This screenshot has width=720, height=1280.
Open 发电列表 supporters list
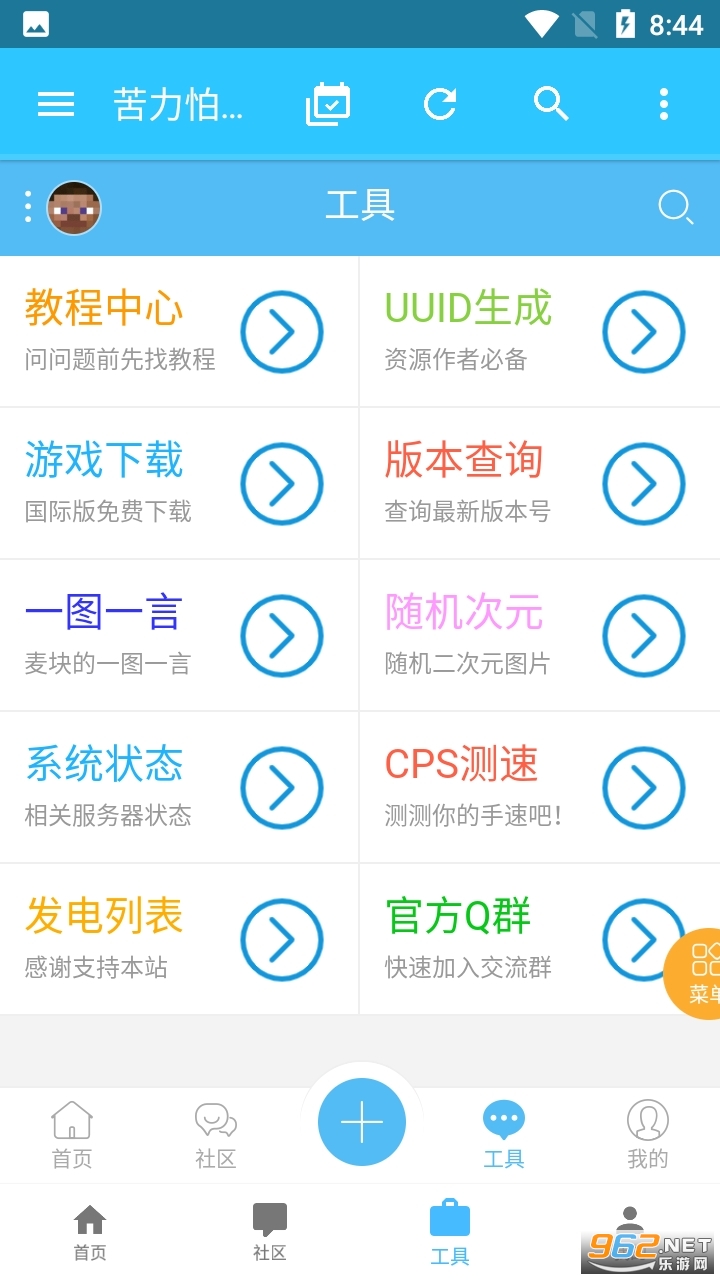(x=180, y=940)
